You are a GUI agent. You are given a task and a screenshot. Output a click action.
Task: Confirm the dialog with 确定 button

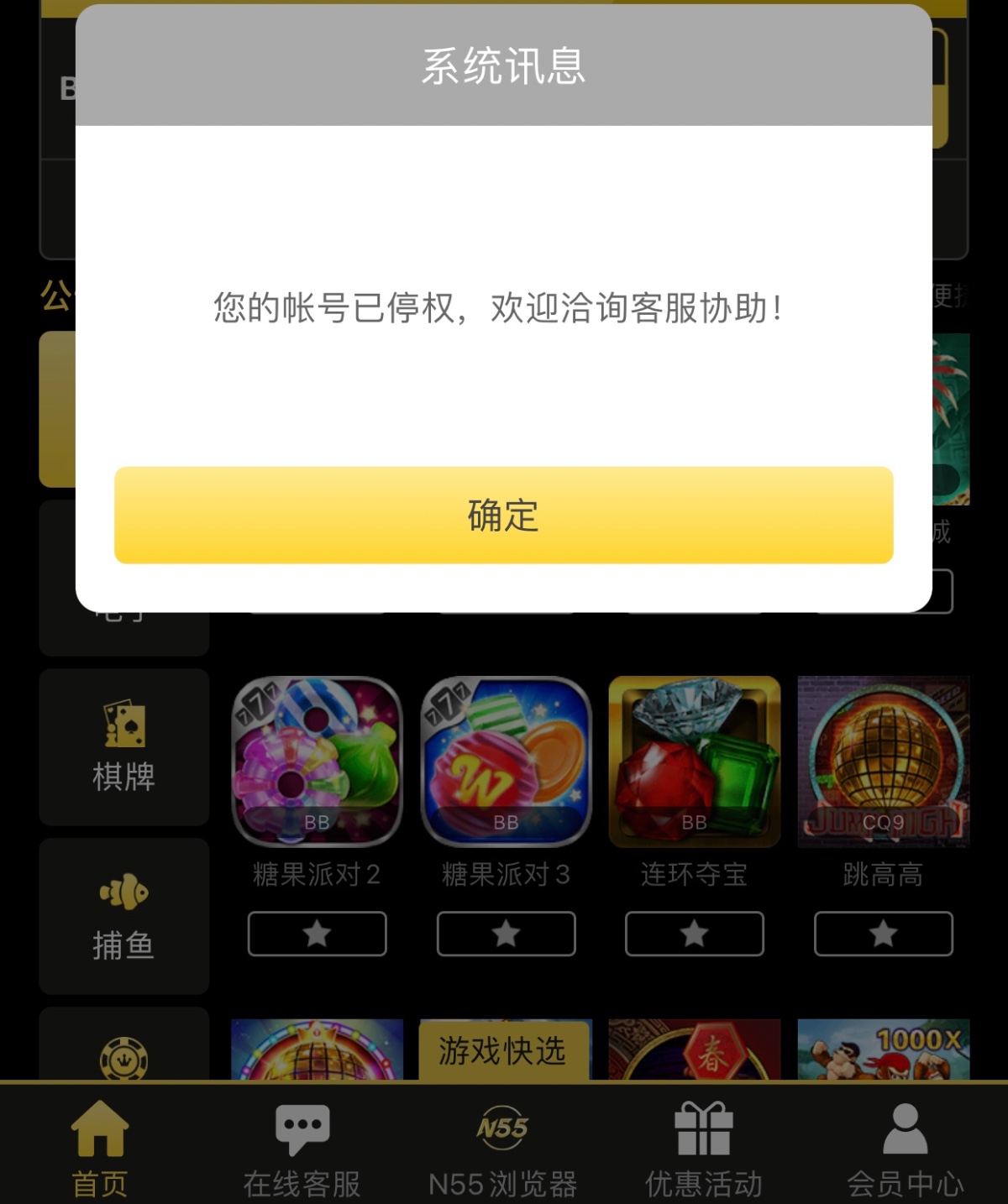[x=503, y=515]
